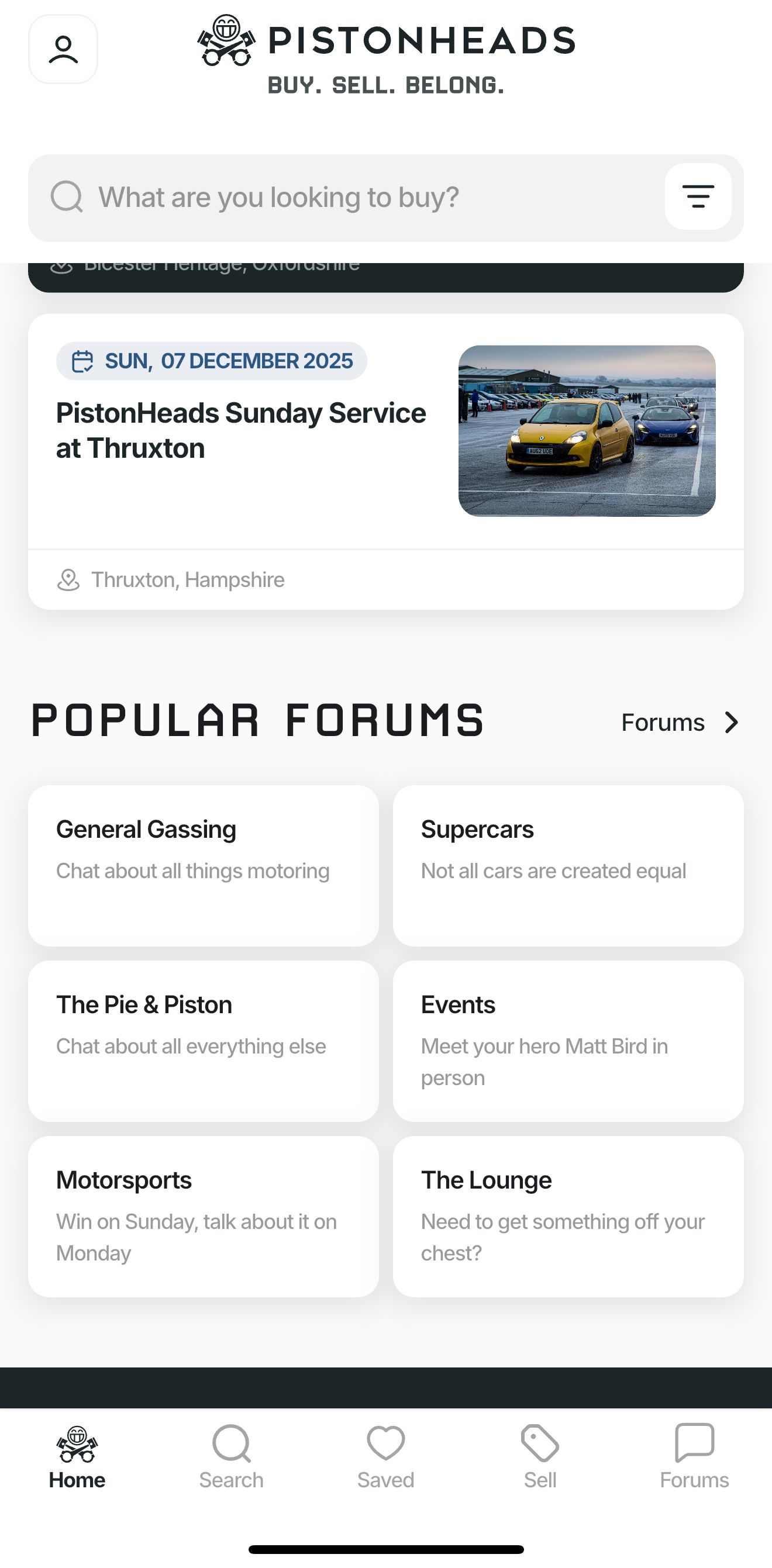Screen dimensions: 772x1568
Task: View all forums via the Forums link
Action: click(x=680, y=723)
